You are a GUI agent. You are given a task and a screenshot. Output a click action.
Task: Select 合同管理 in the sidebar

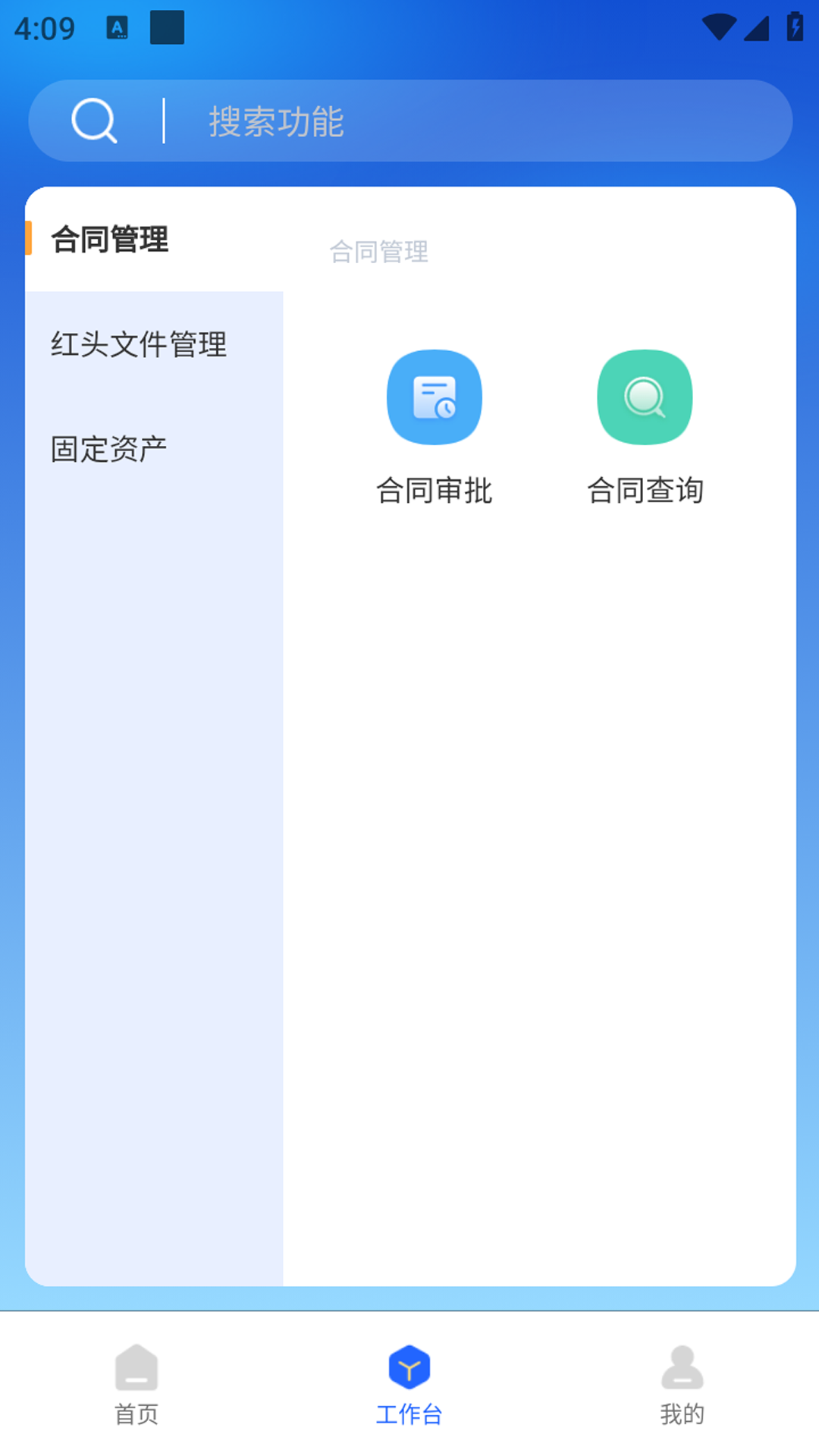108,241
